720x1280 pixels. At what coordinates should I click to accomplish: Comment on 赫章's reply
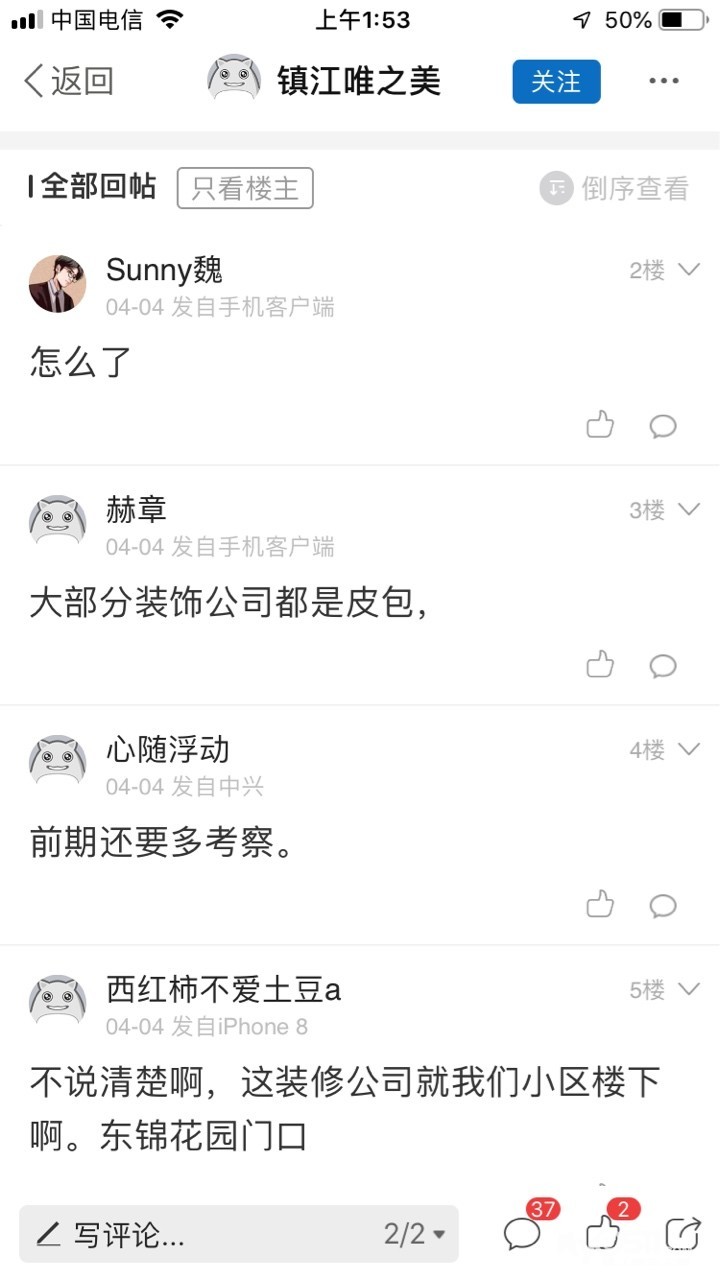point(663,665)
